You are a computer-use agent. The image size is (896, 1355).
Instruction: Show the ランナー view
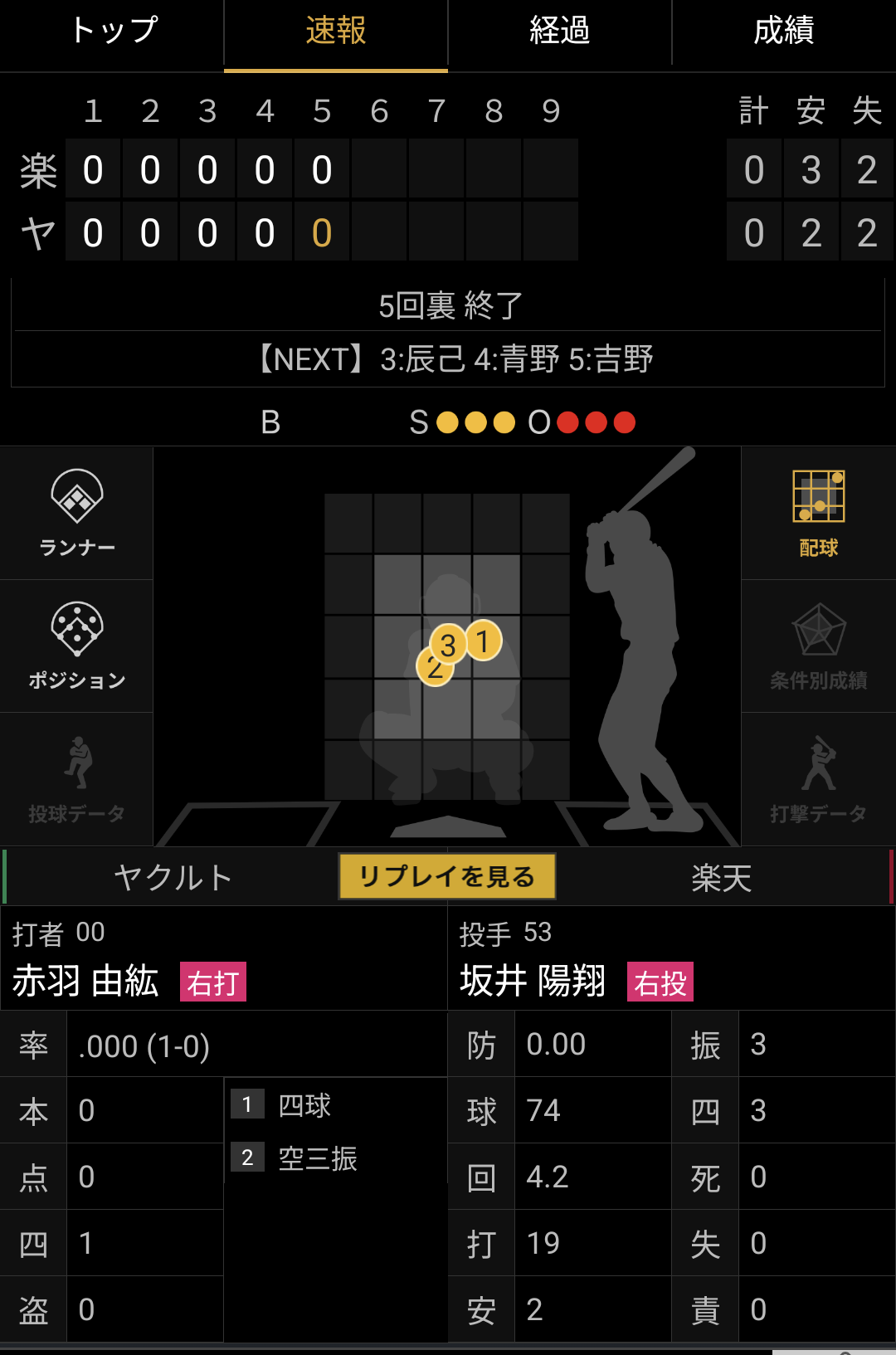pyautogui.click(x=76, y=513)
